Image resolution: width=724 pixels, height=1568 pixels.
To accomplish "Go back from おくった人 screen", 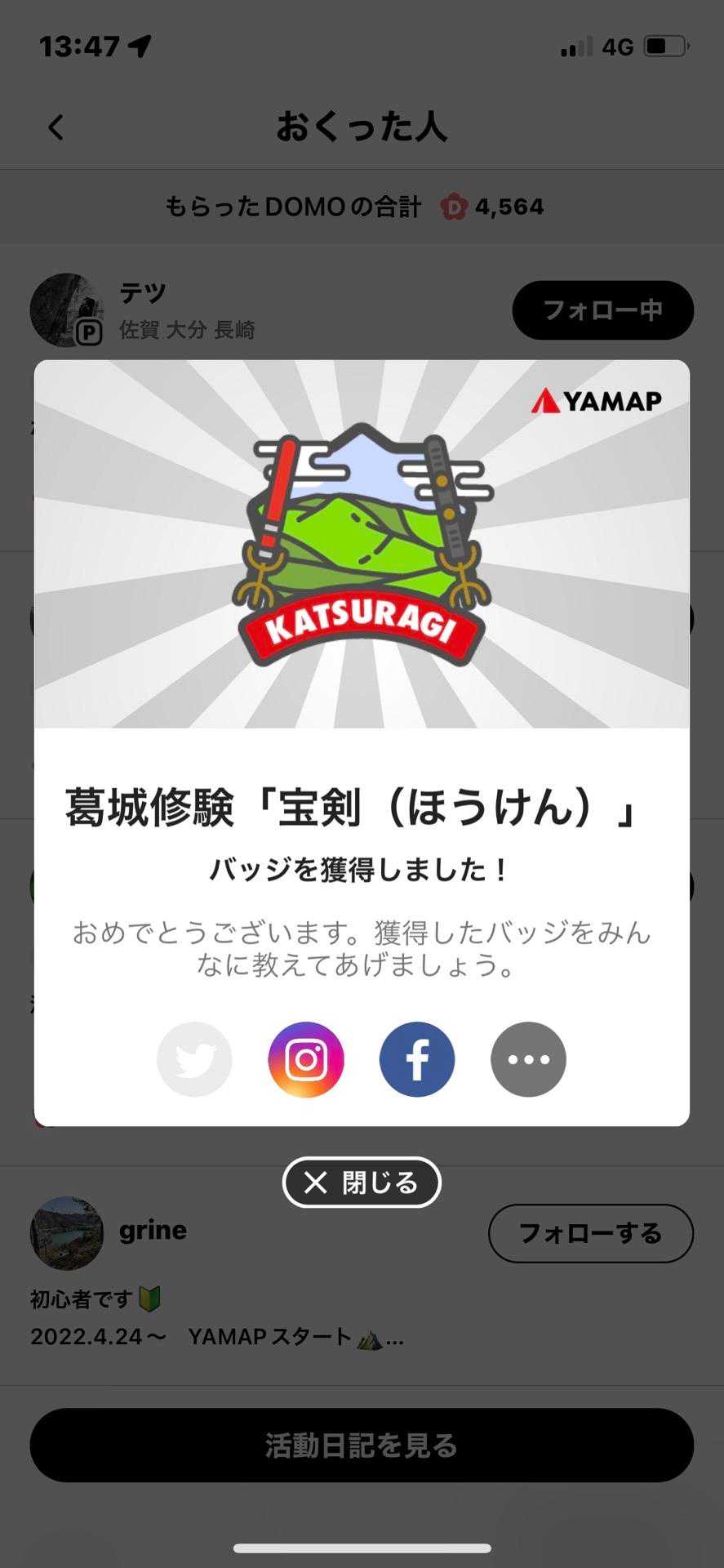I will click(56, 127).
